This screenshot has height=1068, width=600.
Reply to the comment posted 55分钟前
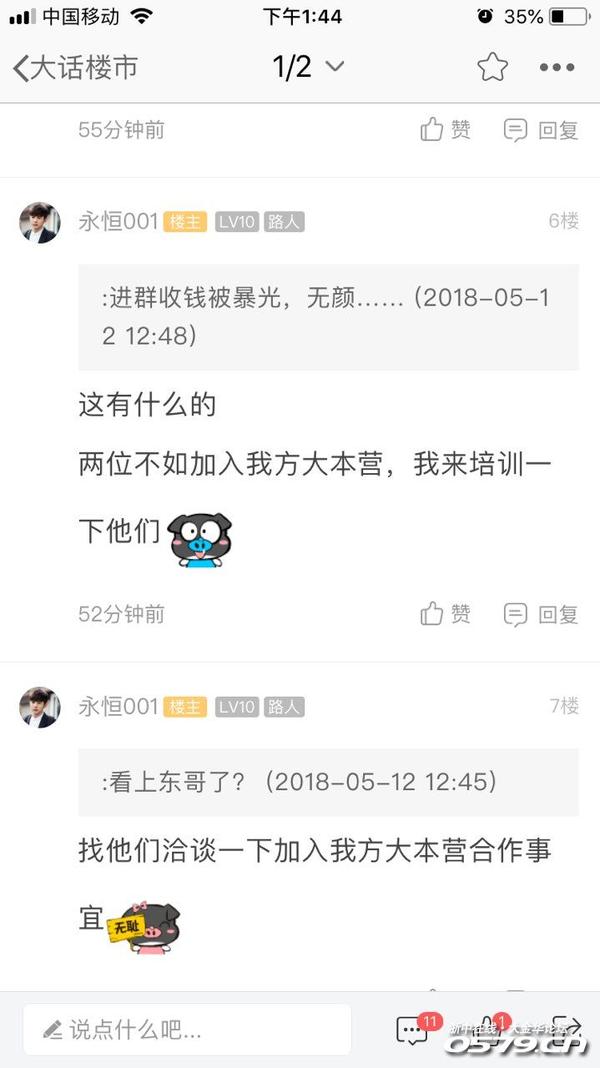(541, 130)
